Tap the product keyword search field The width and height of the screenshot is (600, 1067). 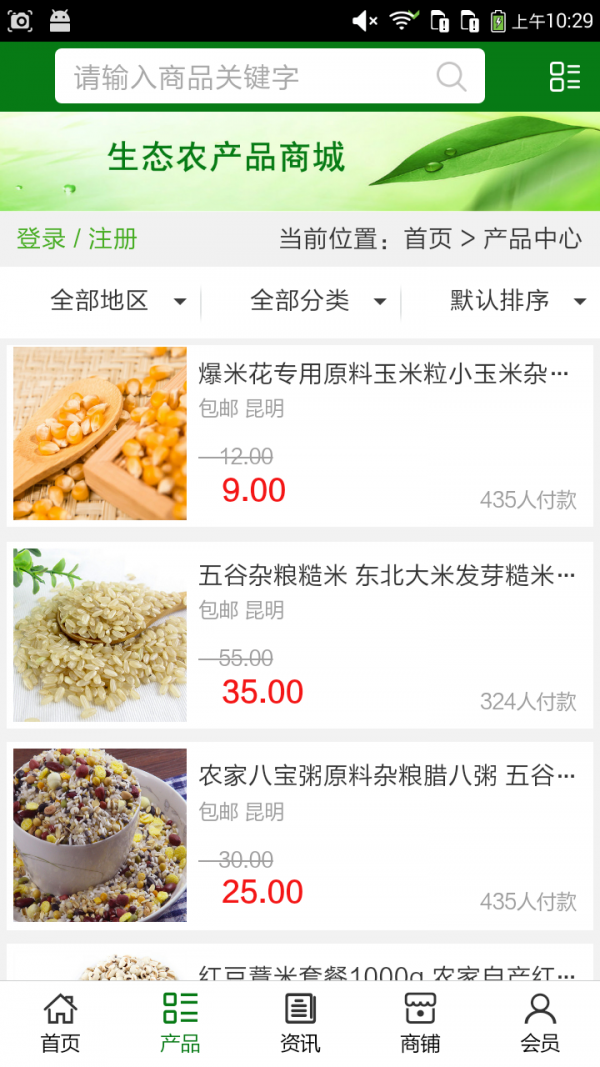click(x=250, y=77)
